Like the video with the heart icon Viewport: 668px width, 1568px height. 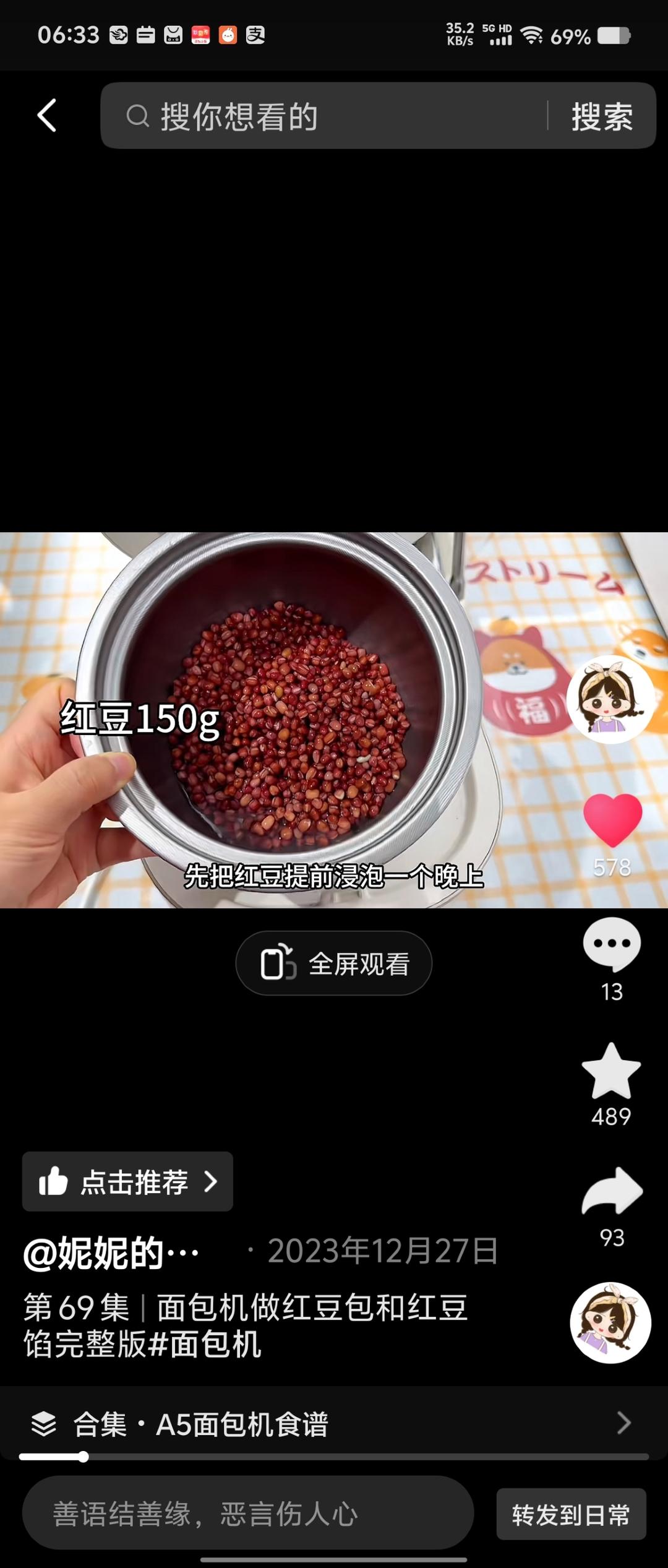(612, 821)
